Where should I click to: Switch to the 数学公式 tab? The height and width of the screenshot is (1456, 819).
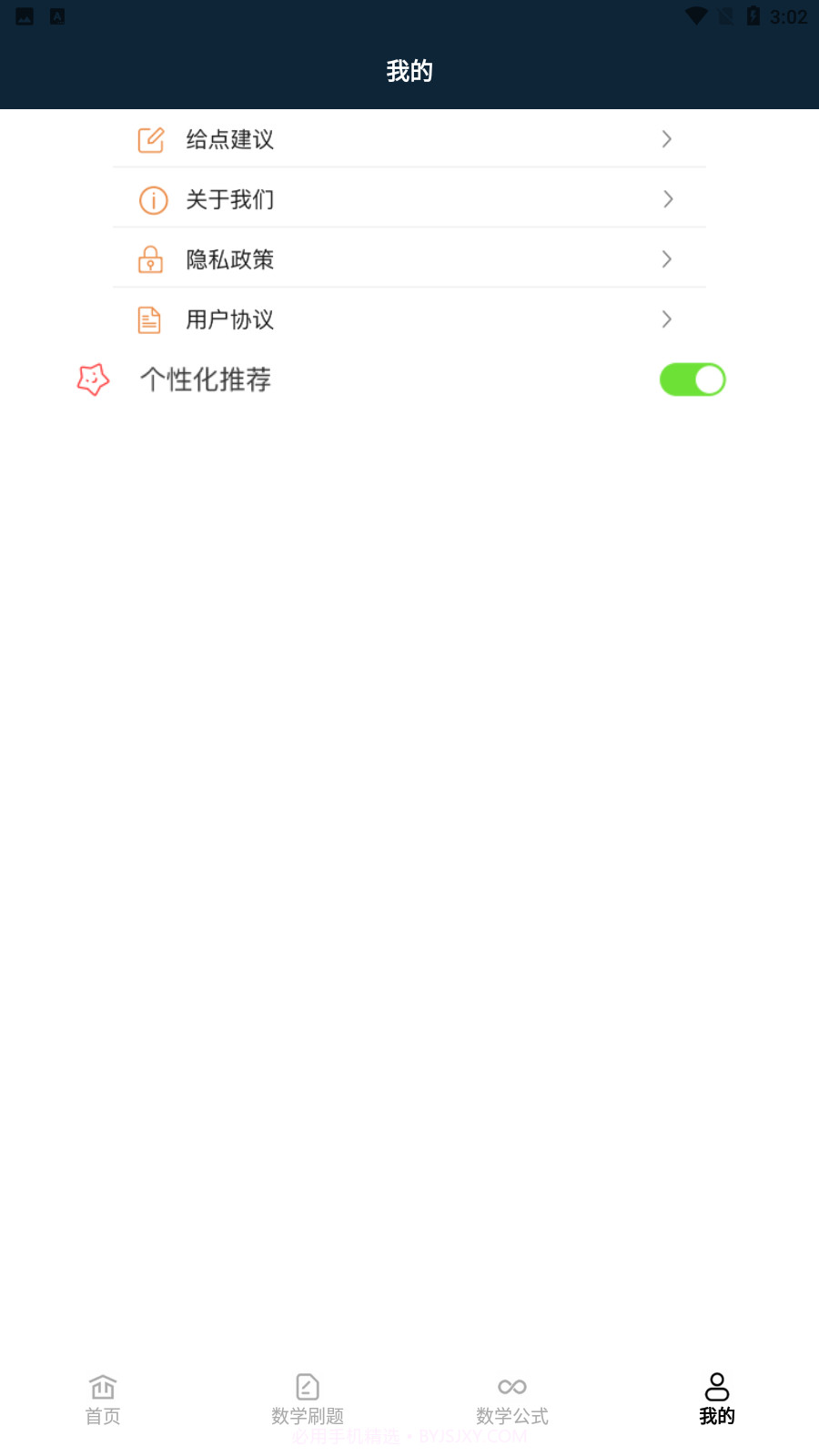coord(511,1399)
